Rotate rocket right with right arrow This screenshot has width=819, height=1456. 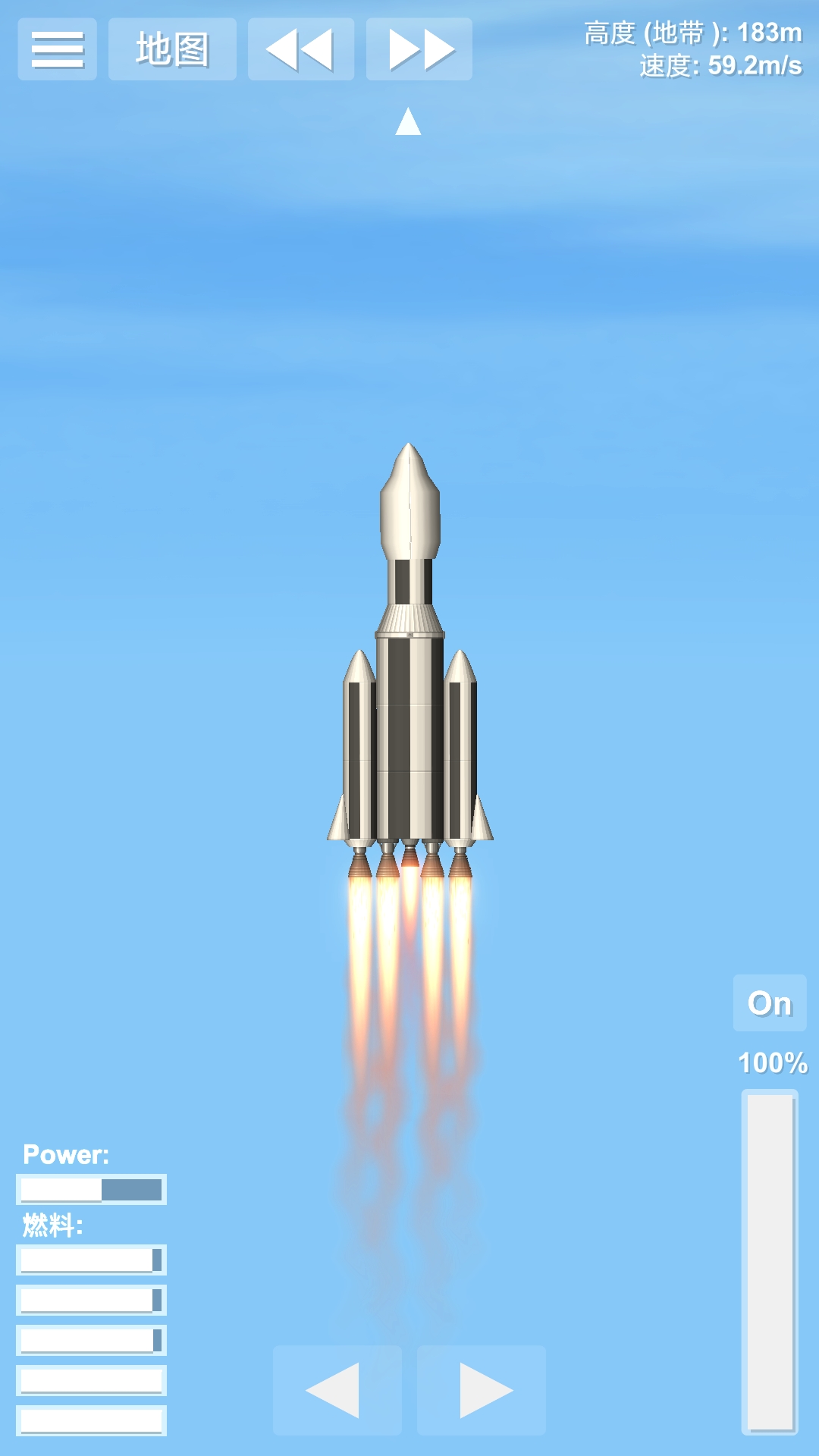(x=482, y=1390)
